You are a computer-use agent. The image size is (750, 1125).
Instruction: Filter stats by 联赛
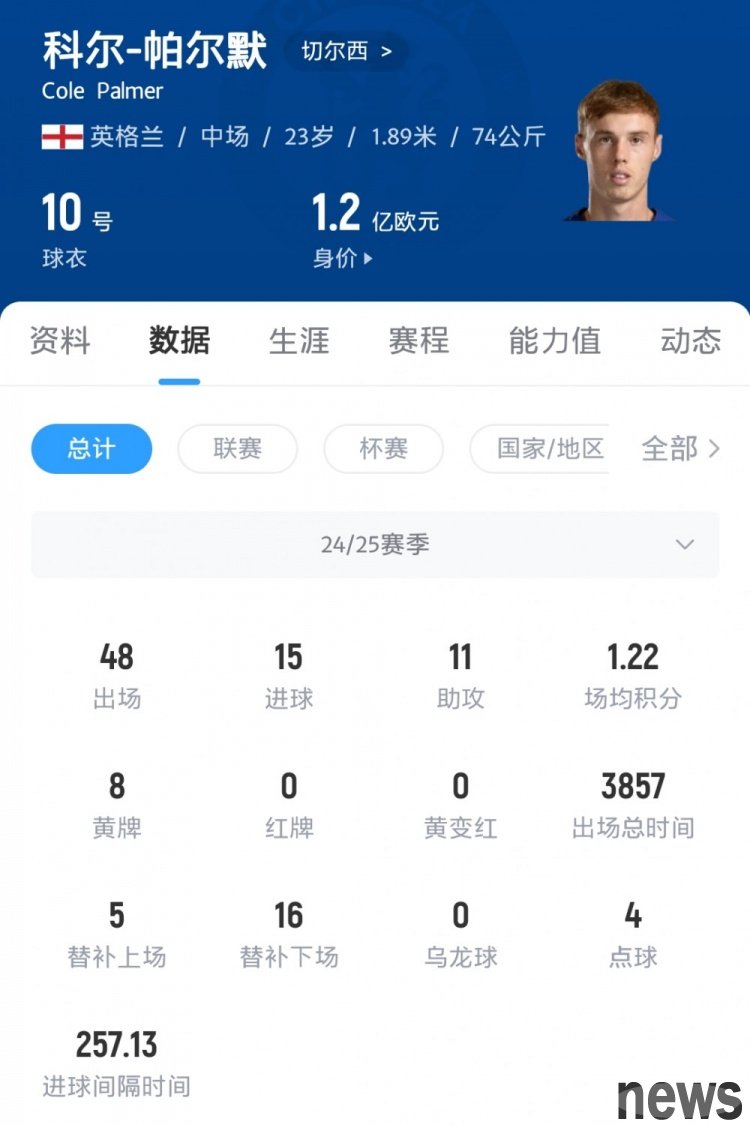237,449
